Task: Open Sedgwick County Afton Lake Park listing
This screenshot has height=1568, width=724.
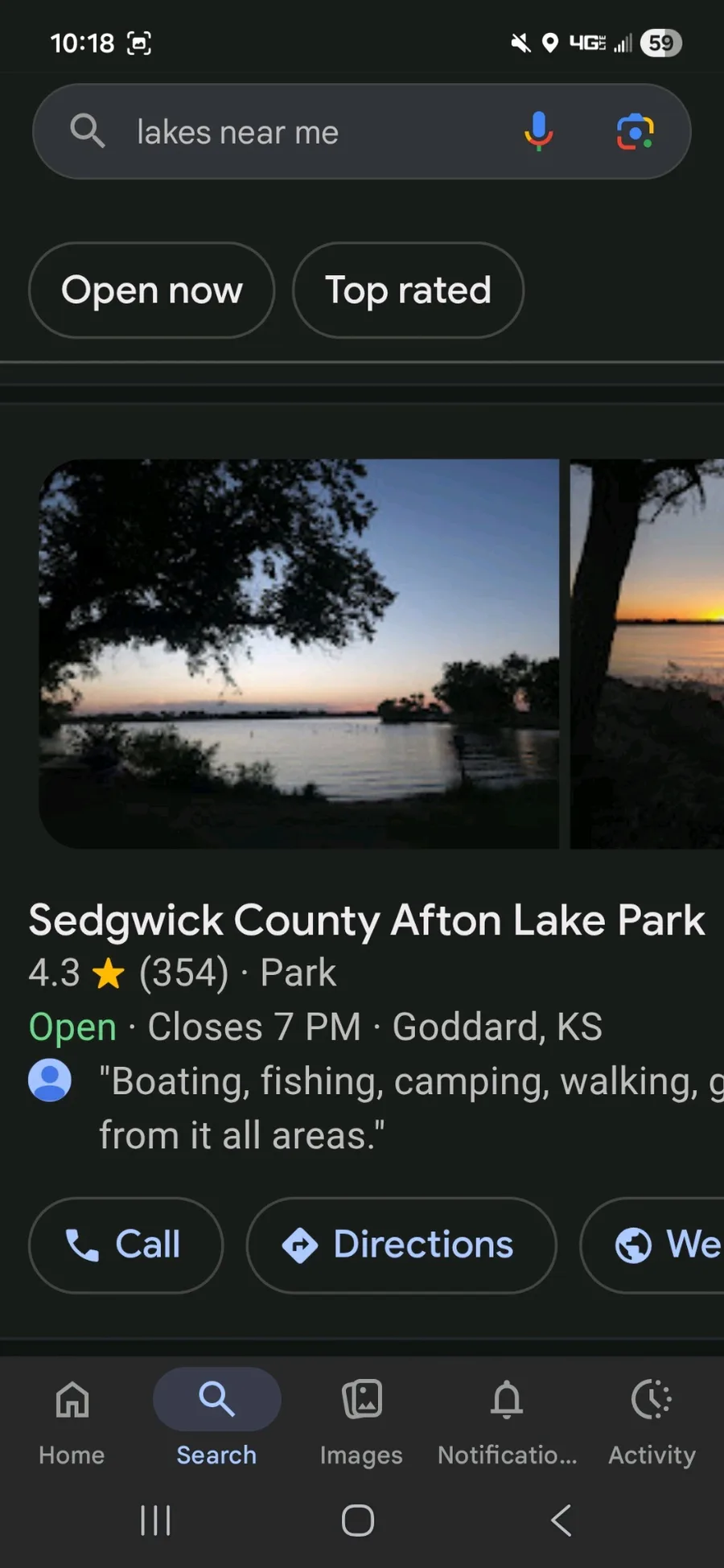Action: tap(367, 920)
